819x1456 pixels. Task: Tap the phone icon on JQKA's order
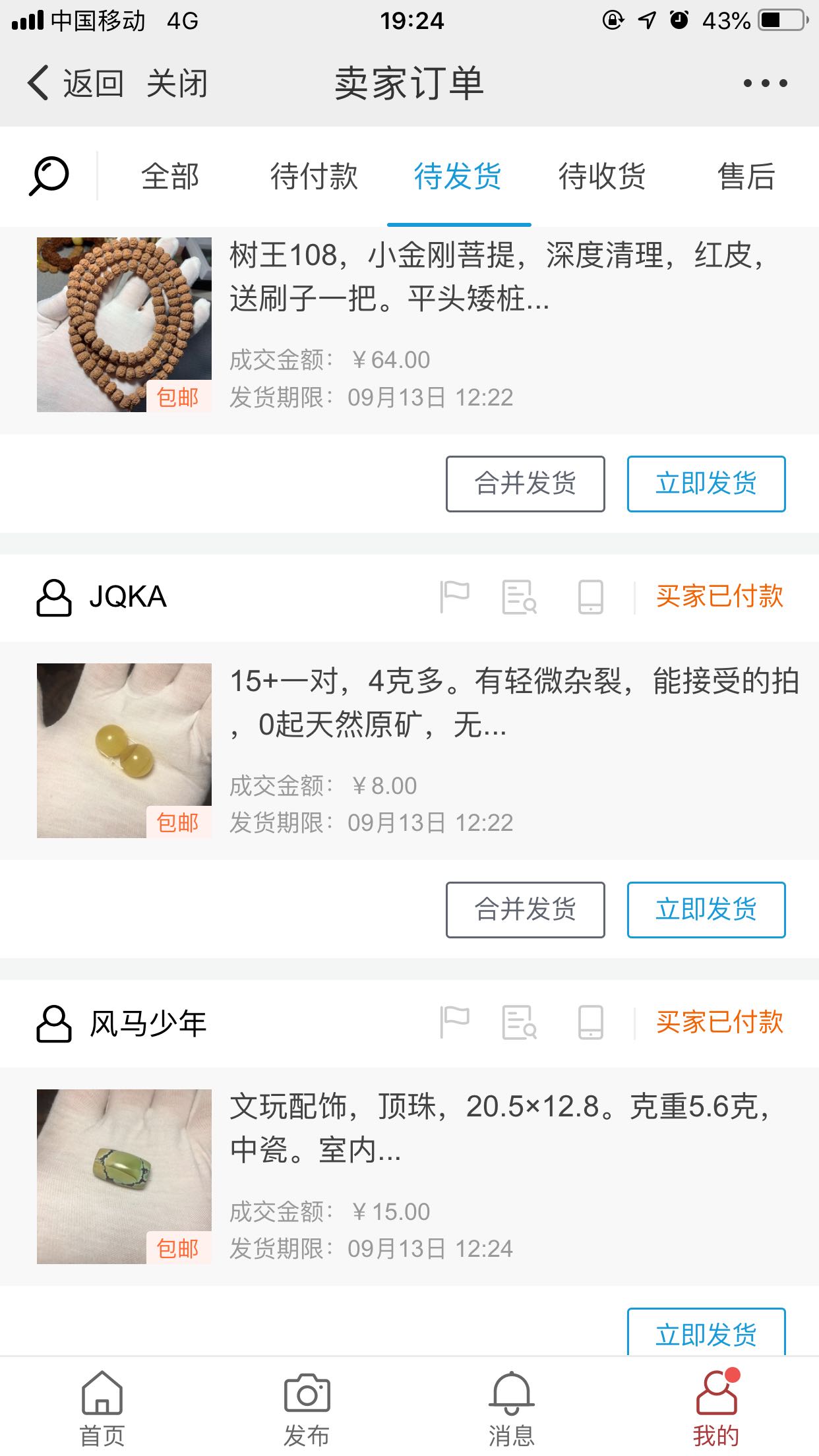[x=590, y=597]
